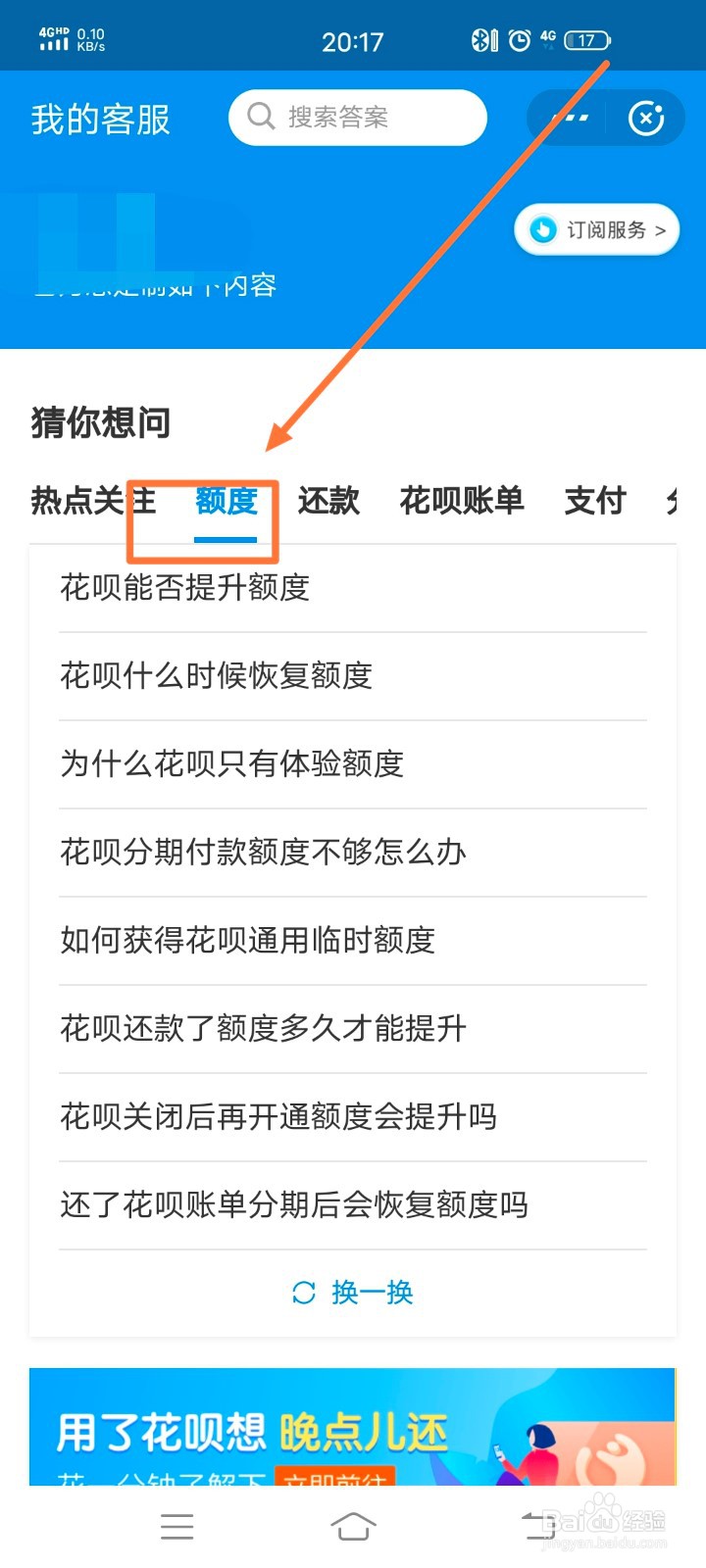
Task: Tap the circled X icon top right
Action: 647,118
